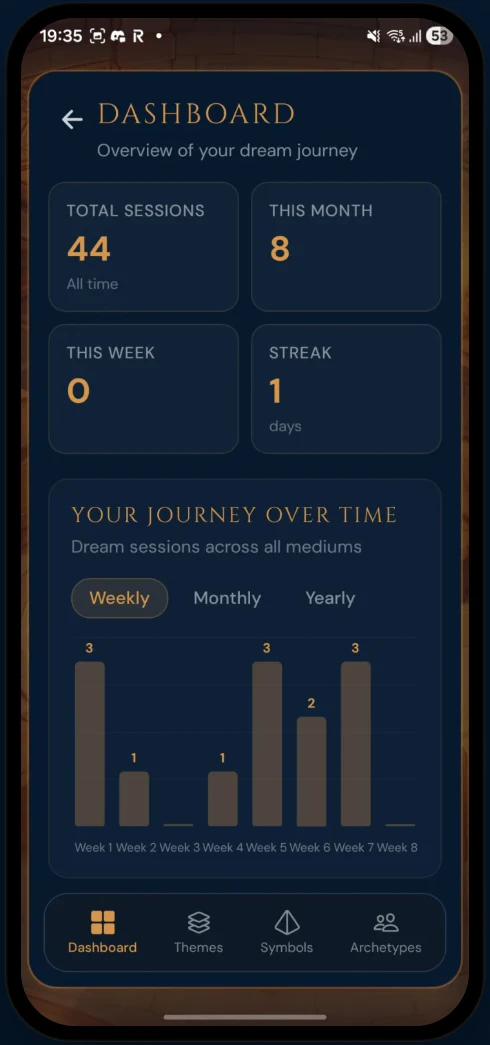Switch the chart to Monthly
Viewport: 490px width, 1045px height.
(227, 598)
